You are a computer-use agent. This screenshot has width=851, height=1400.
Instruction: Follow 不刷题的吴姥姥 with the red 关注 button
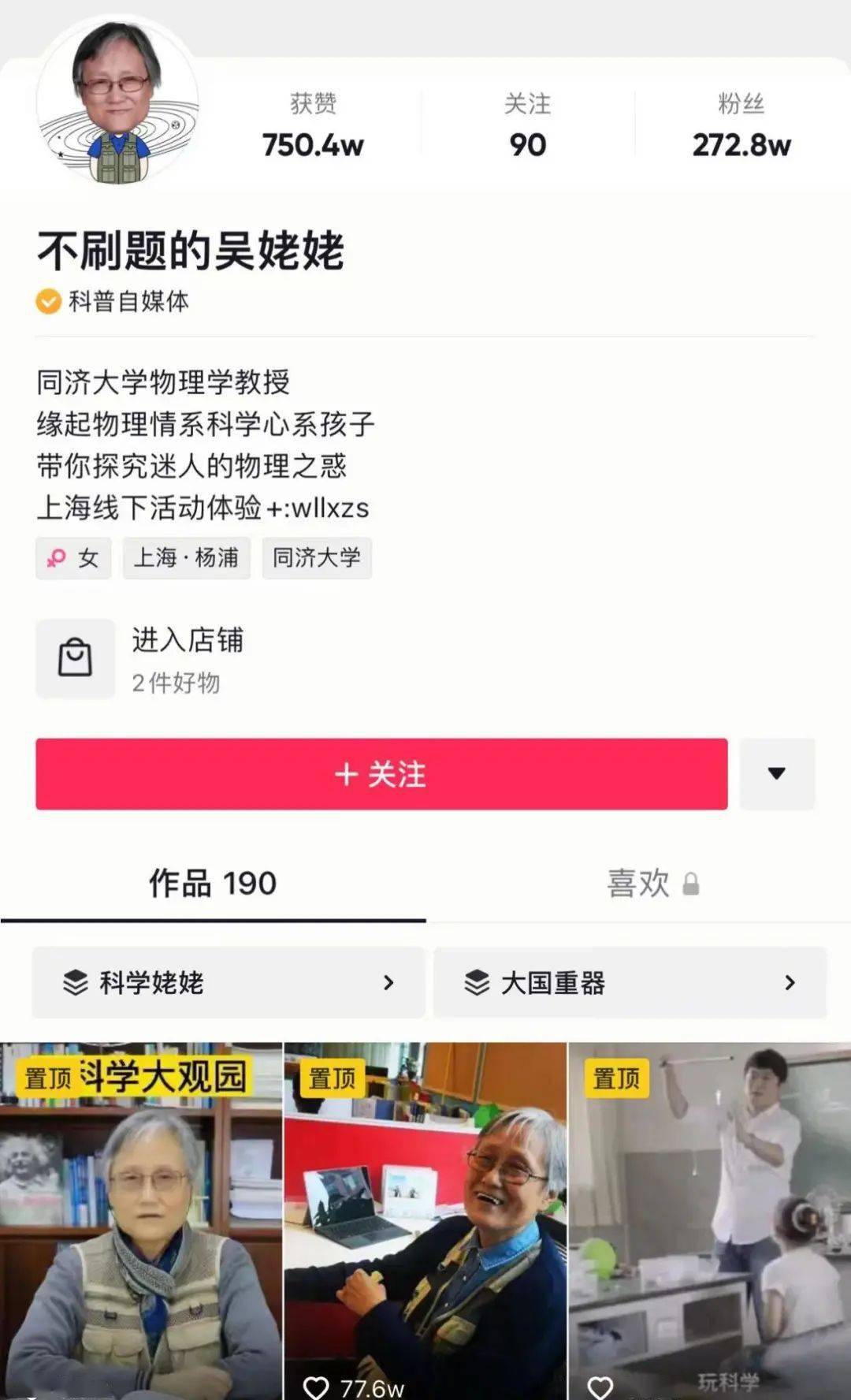click(381, 774)
